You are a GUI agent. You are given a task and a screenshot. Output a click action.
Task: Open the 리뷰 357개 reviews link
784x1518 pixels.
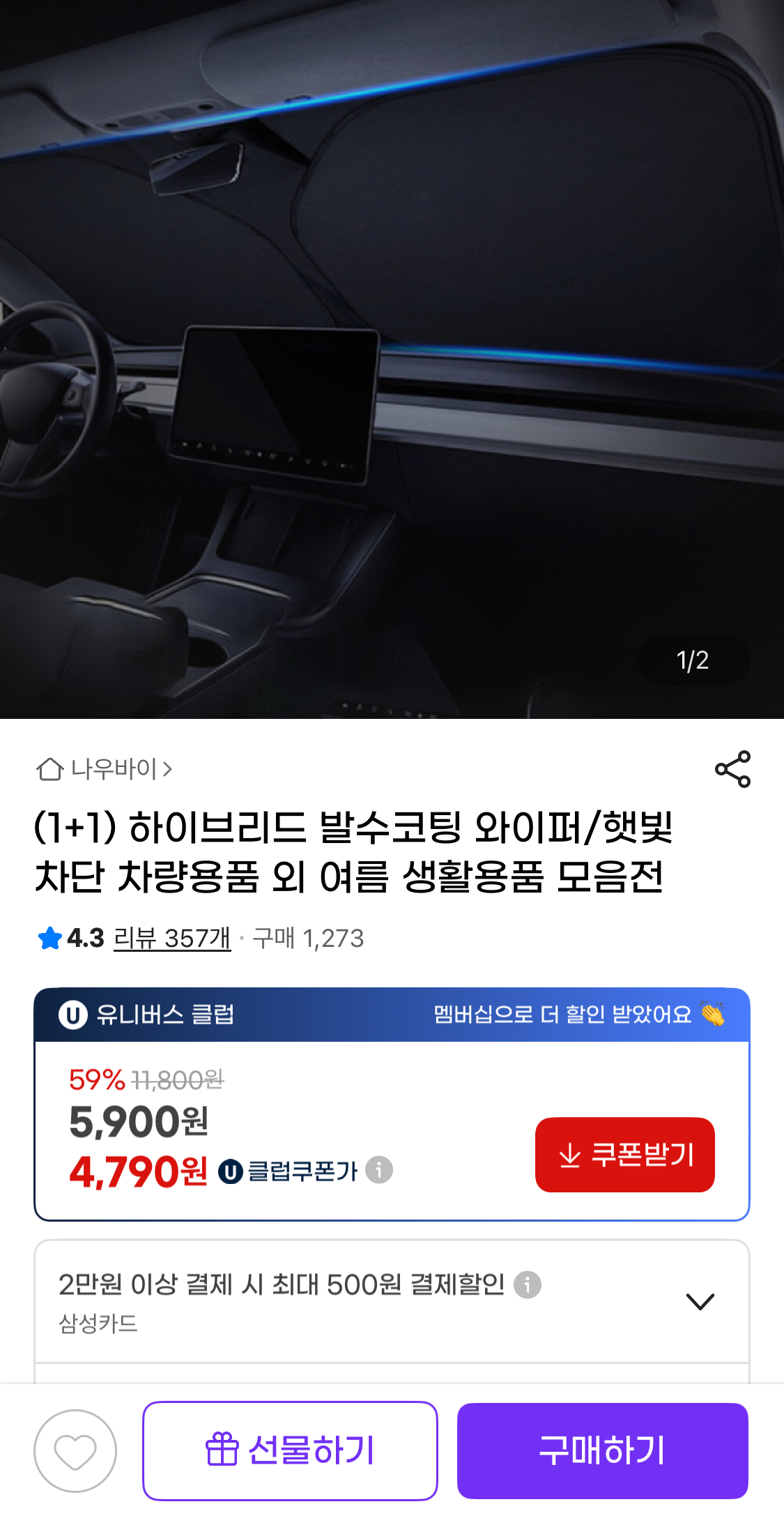[x=172, y=938]
